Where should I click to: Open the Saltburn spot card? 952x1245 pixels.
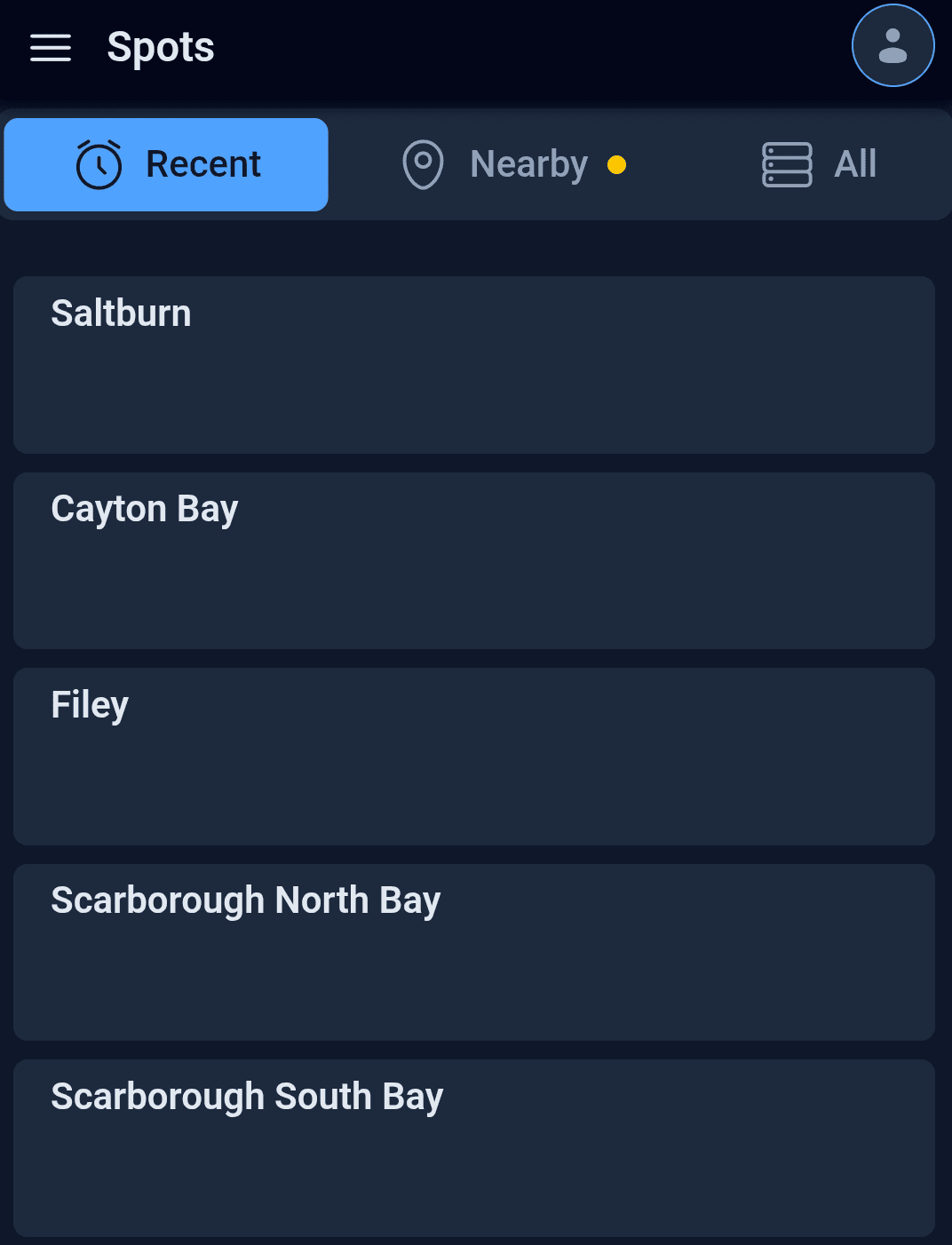pos(474,364)
